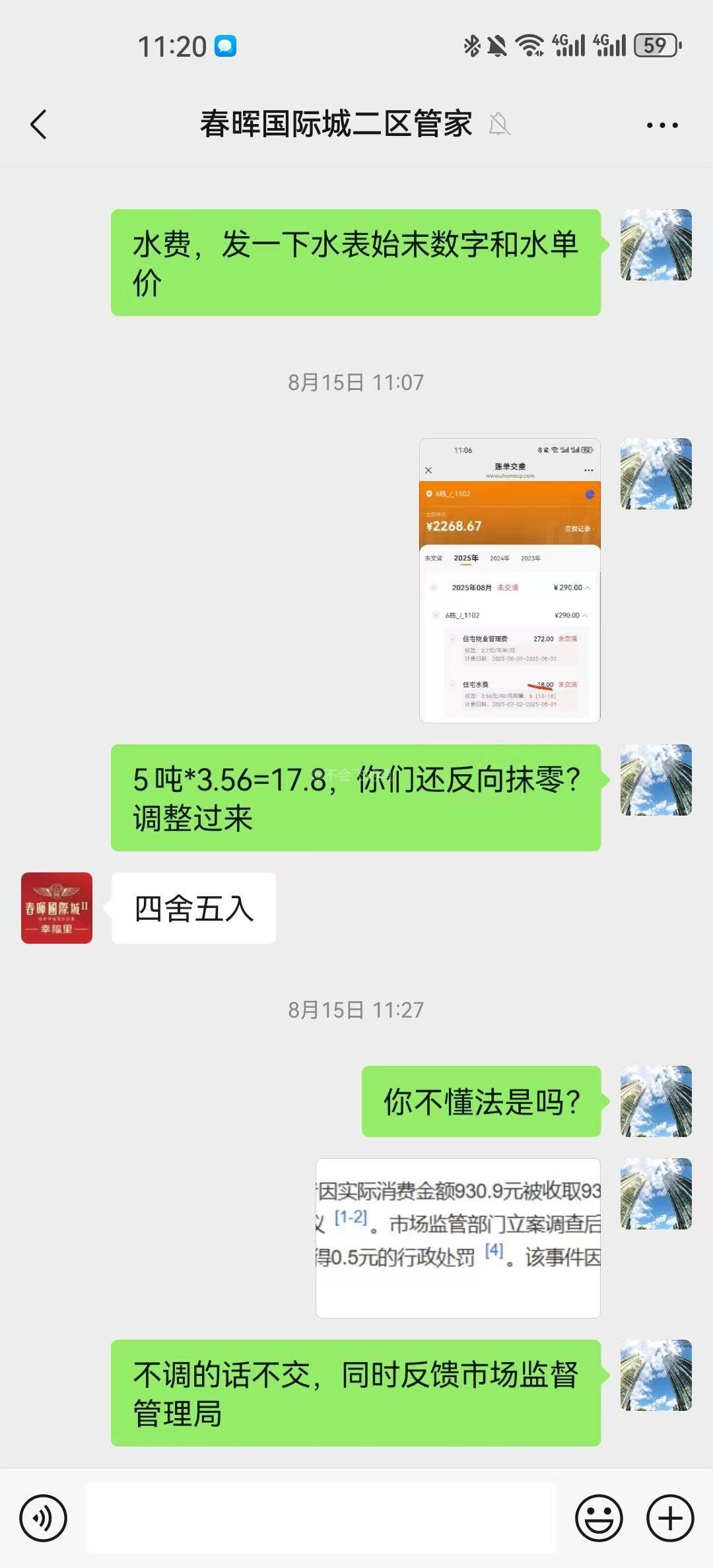The image size is (713, 1568).
Task: Open the plus attachments menu
Action: (669, 1518)
